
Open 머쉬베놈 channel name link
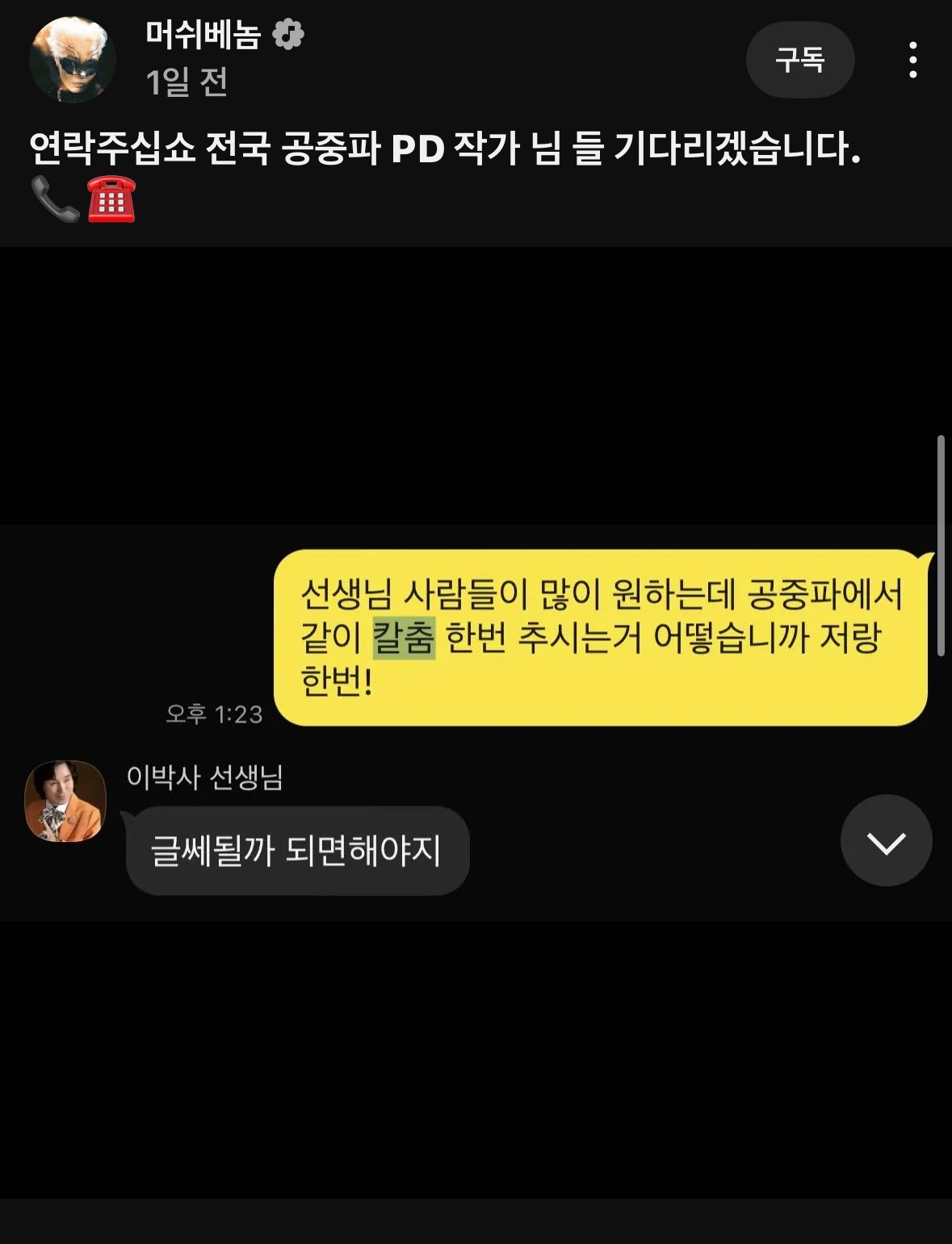point(203,35)
